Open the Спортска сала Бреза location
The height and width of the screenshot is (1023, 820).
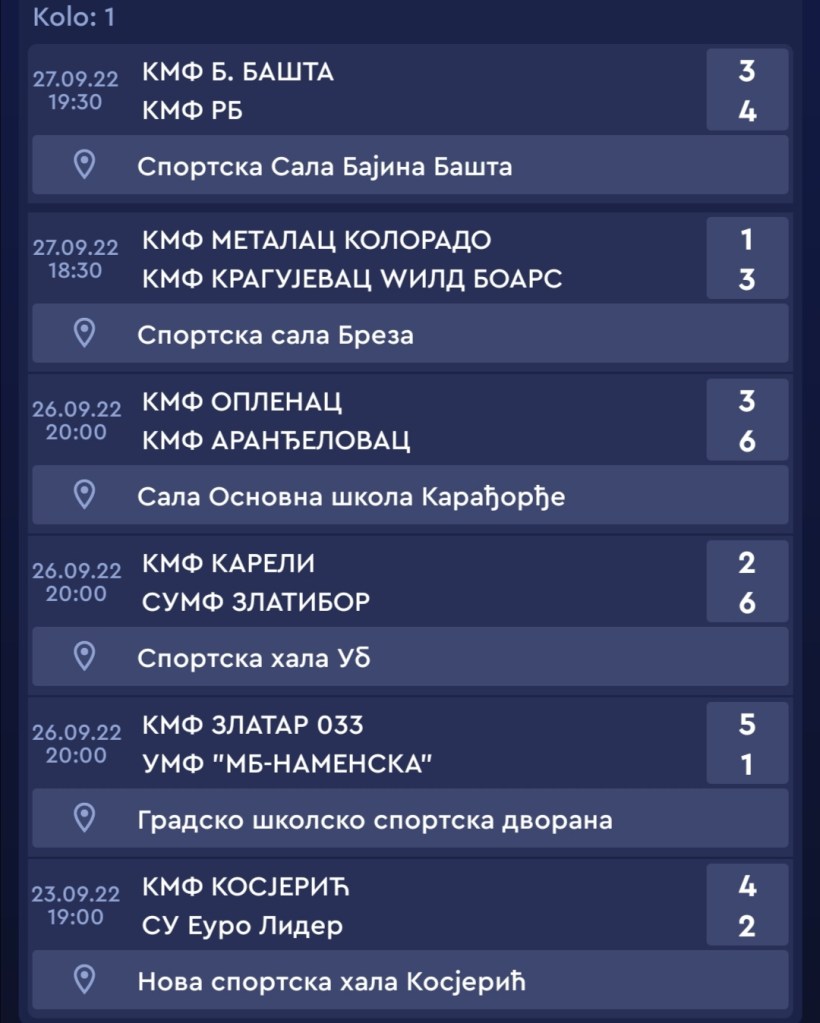[x=410, y=334]
